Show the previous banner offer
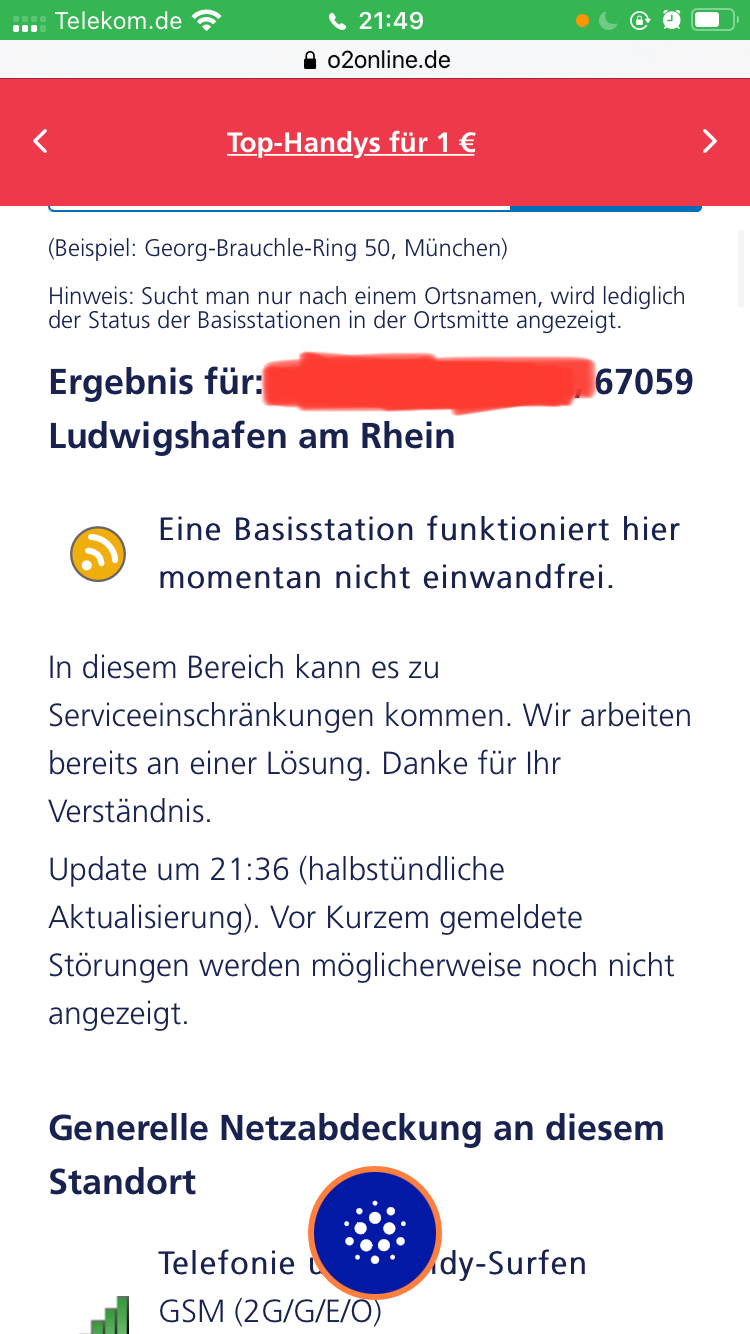The width and height of the screenshot is (750, 1334). click(40, 142)
